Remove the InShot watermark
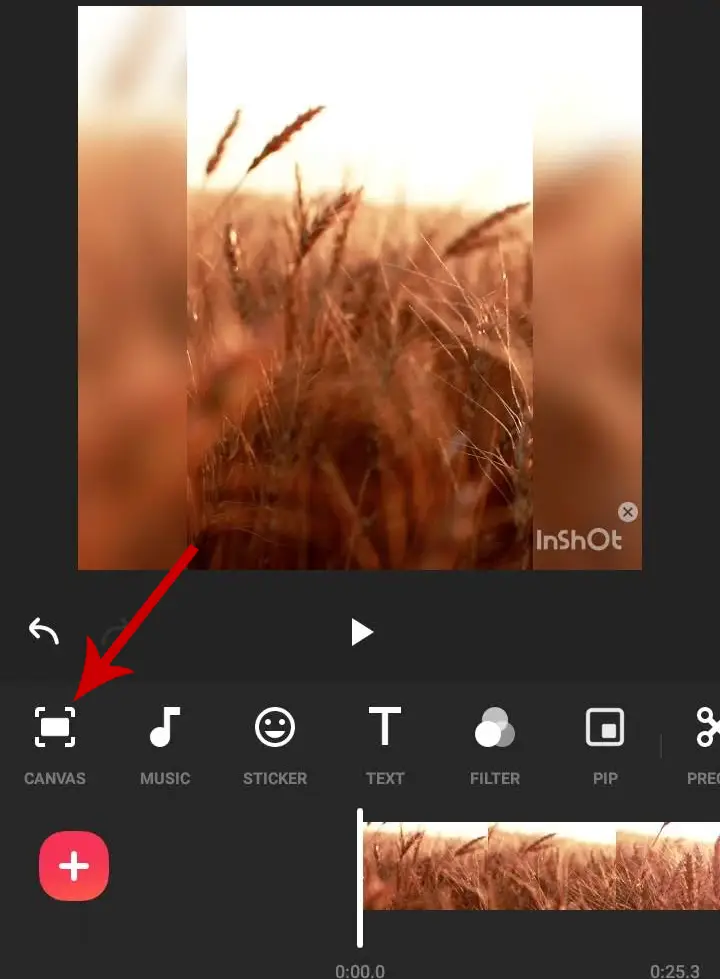720x979 pixels. point(627,512)
